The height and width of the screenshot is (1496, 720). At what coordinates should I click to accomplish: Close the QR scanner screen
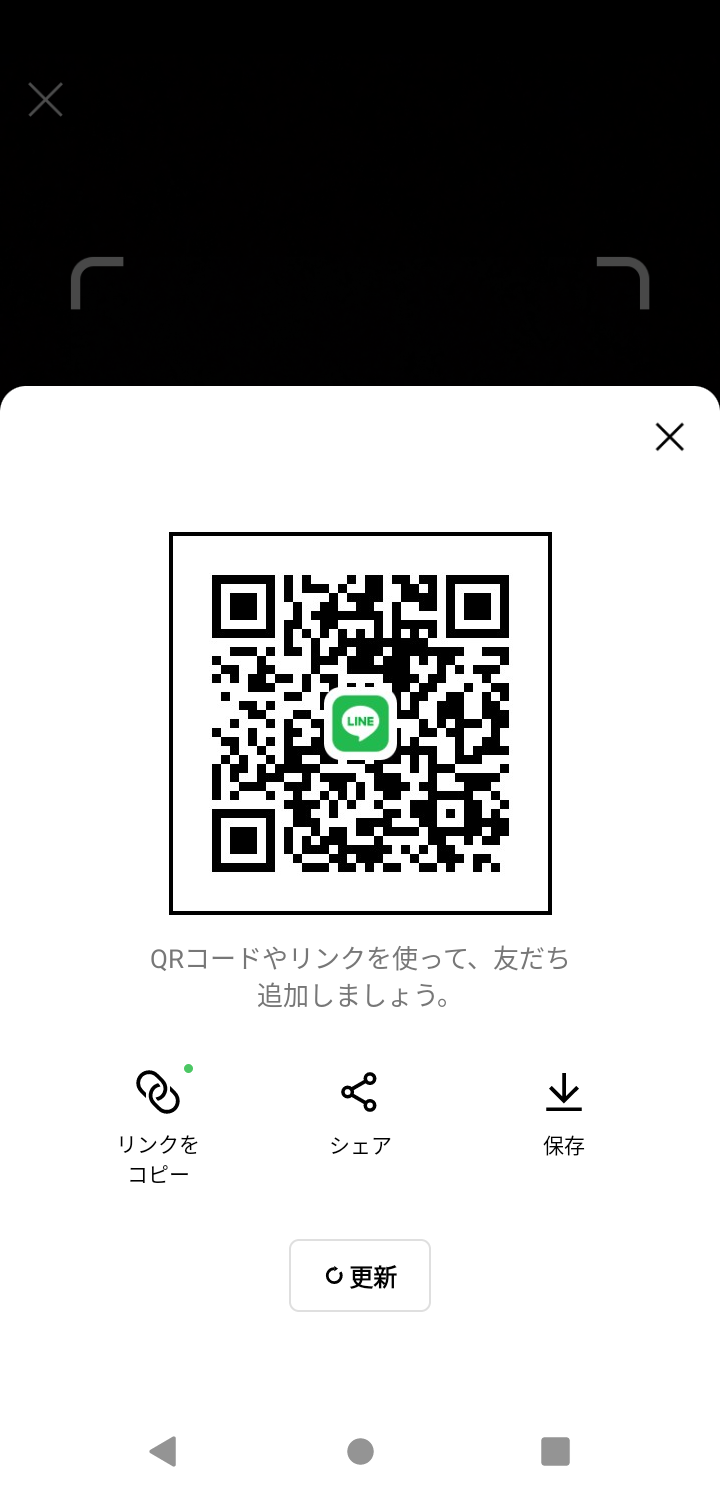click(x=45, y=100)
